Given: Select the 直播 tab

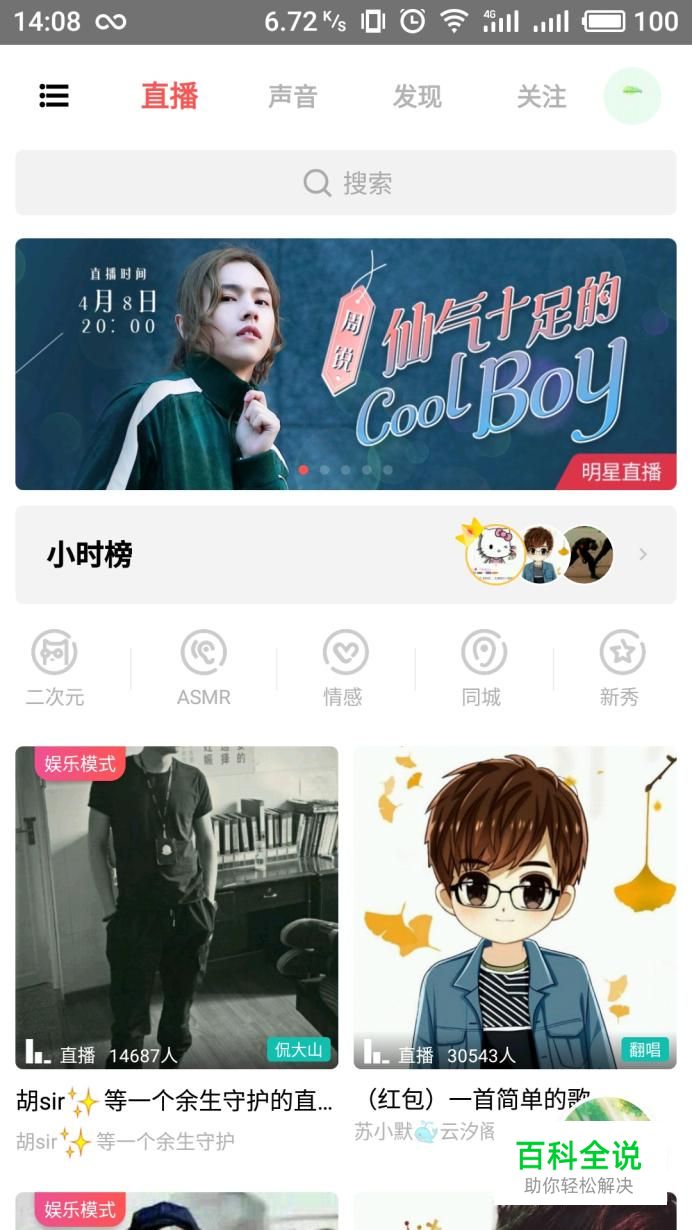Looking at the screenshot, I should (169, 97).
